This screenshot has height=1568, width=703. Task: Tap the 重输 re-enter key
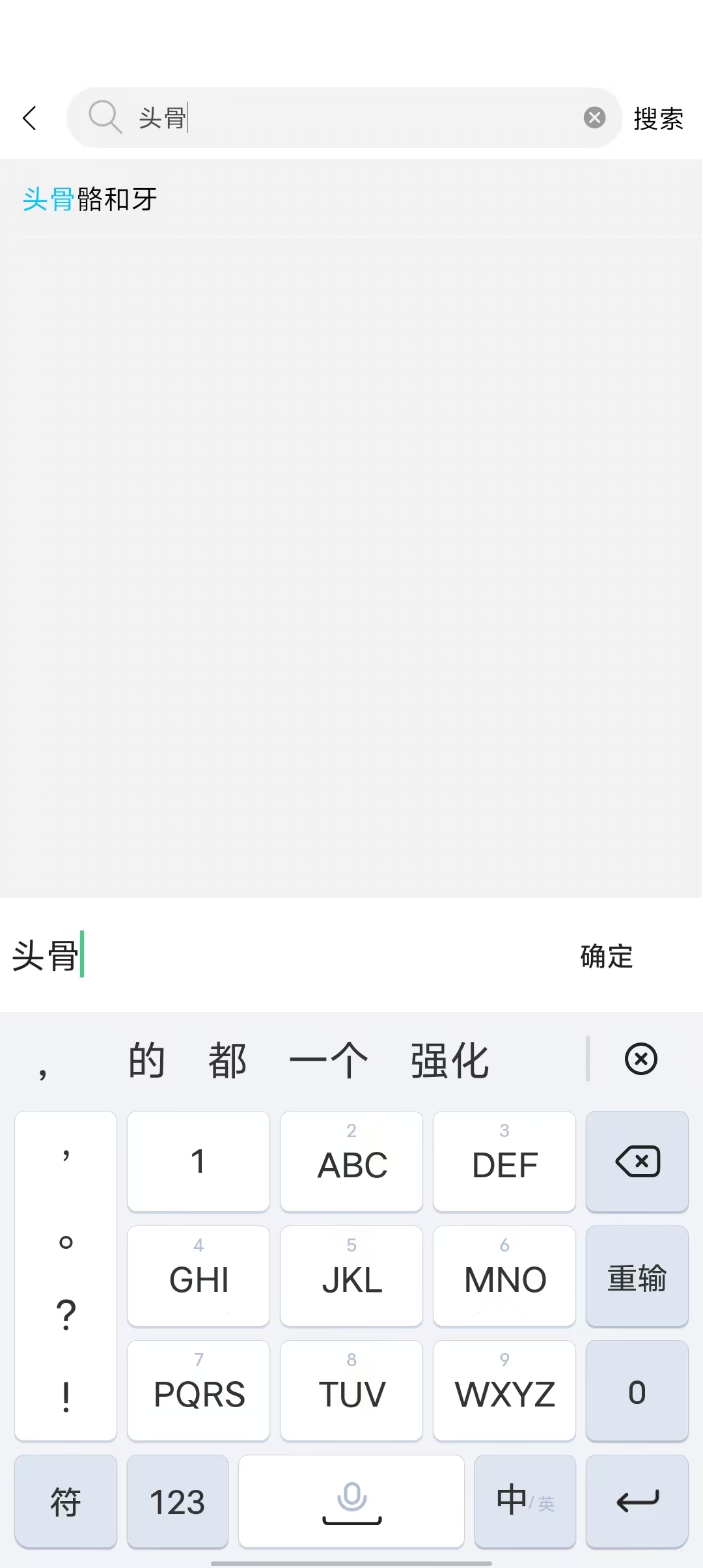pyautogui.click(x=637, y=1276)
